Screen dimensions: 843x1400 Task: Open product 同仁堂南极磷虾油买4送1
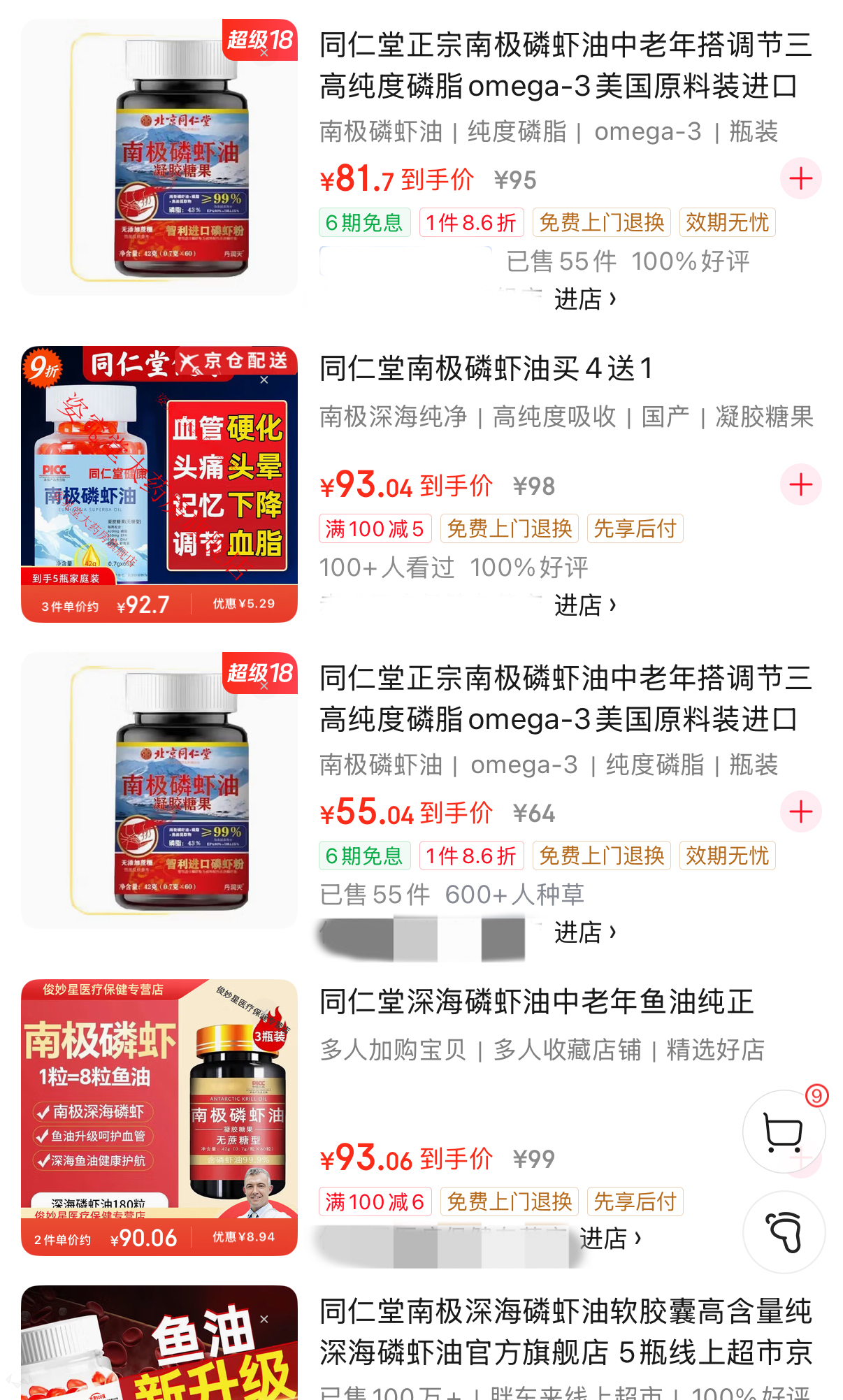tap(486, 368)
